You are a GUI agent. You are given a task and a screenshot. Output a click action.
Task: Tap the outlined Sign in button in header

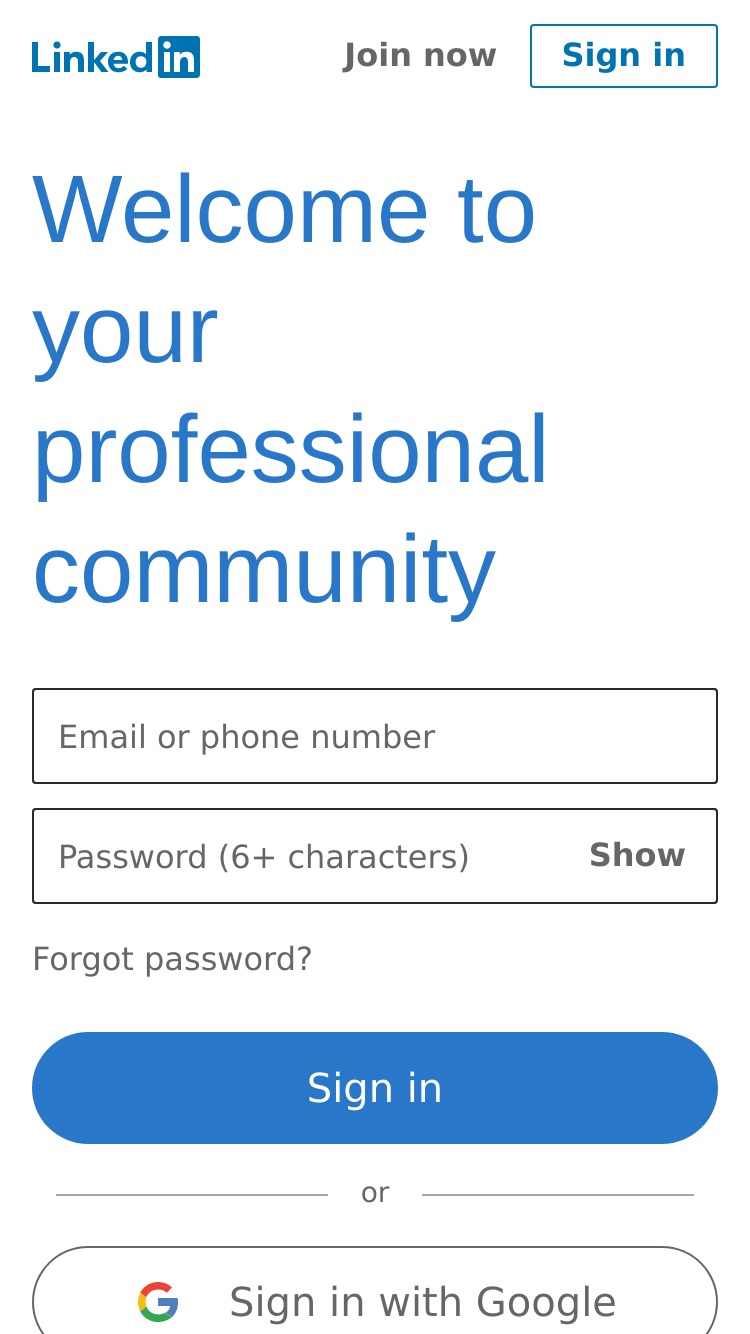(624, 56)
